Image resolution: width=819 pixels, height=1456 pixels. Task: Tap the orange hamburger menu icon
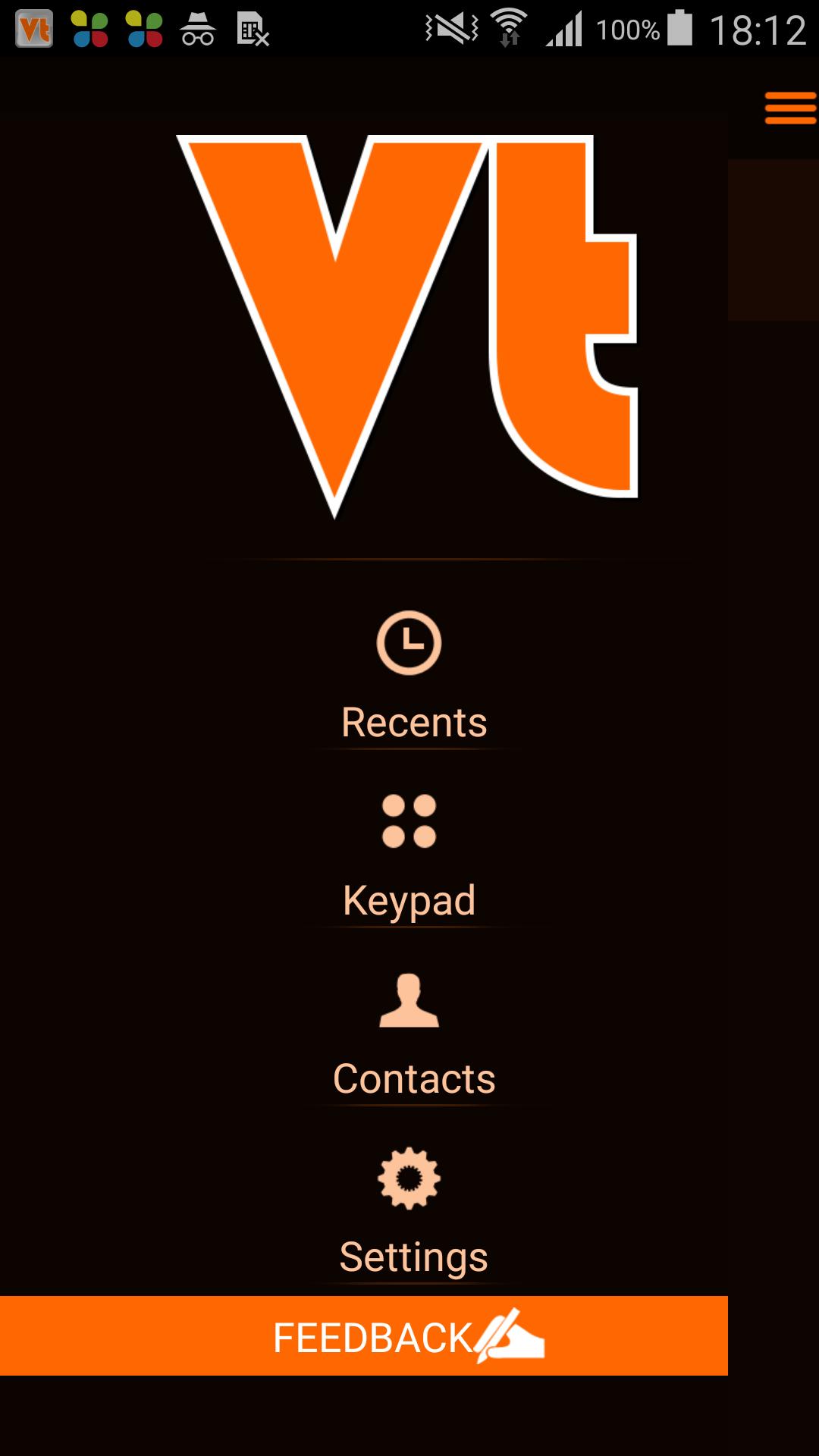(789, 108)
